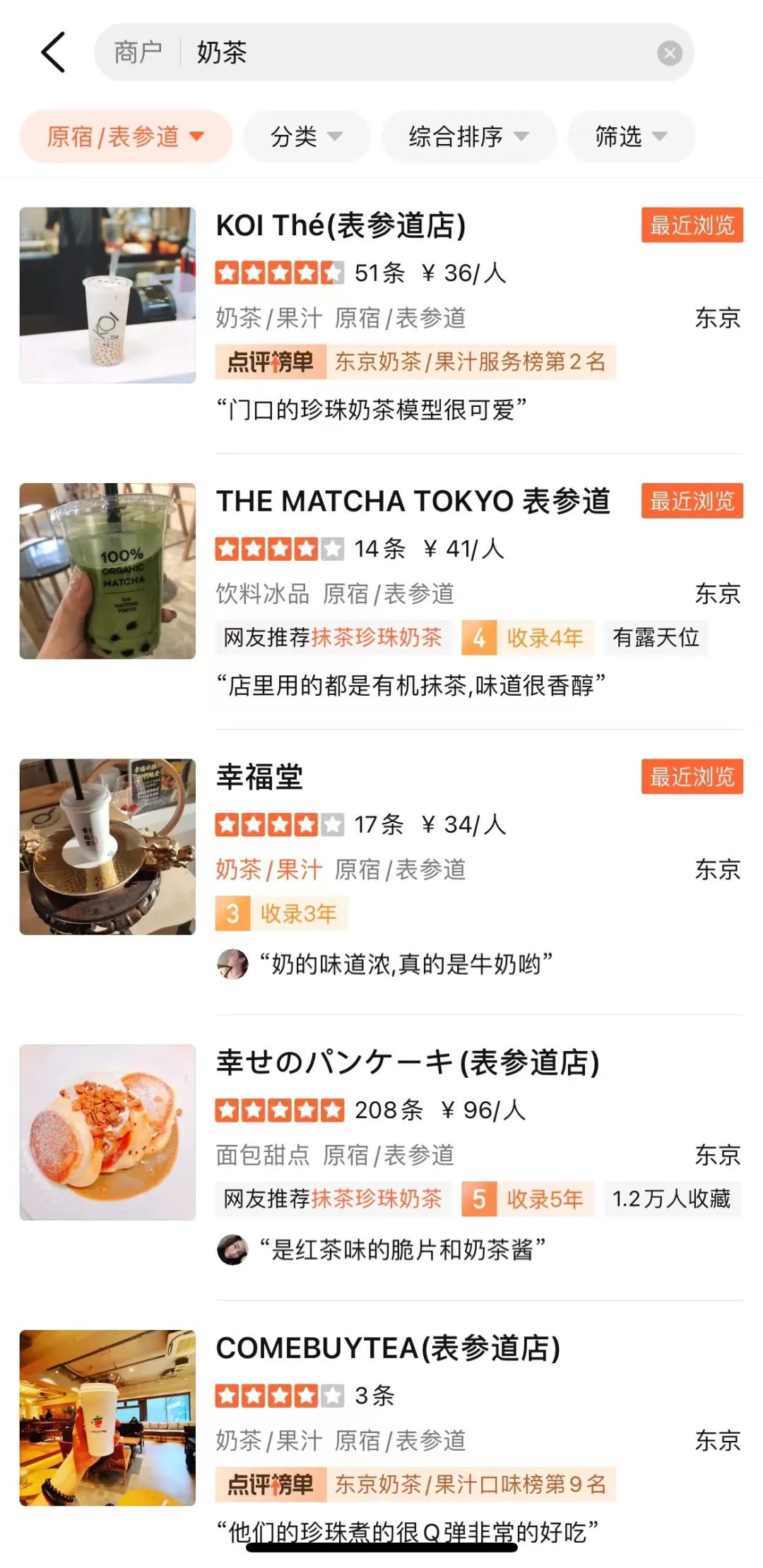Change sorting via 综合排序
This screenshot has width=763, height=1568.
(468, 136)
